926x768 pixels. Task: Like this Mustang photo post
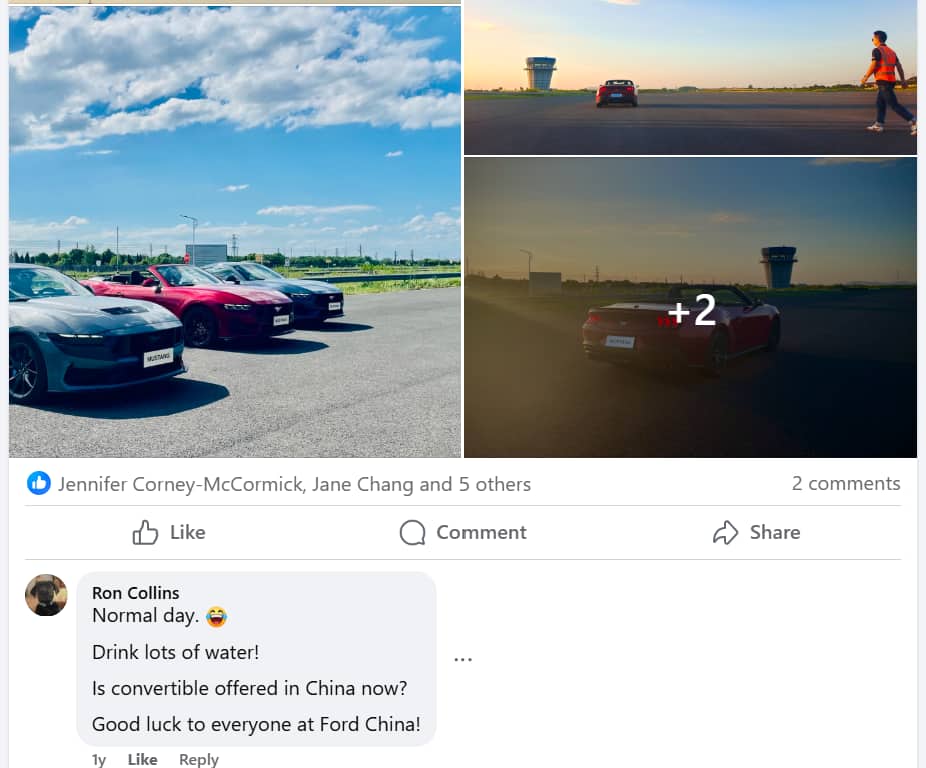coord(169,533)
